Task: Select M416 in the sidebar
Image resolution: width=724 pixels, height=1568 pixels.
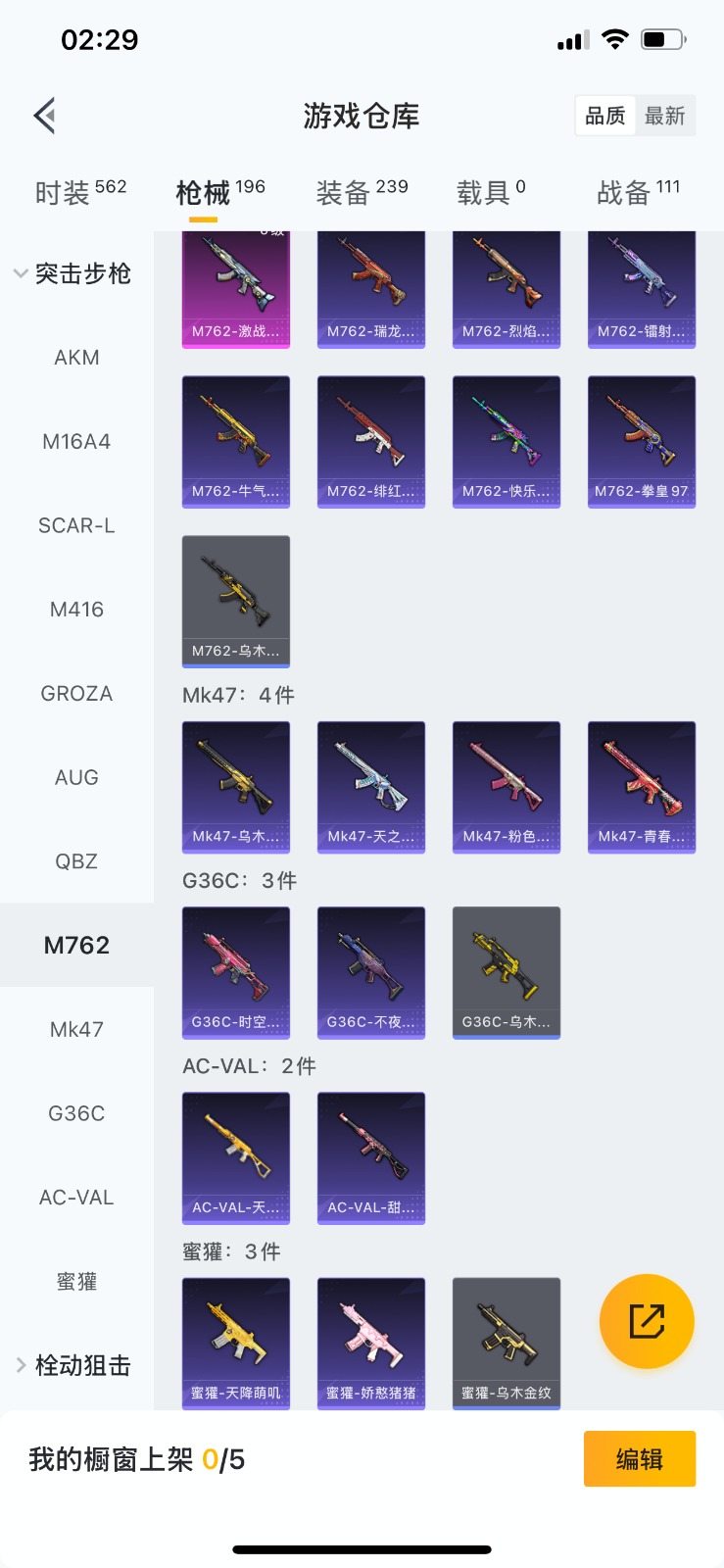Action: click(76, 610)
